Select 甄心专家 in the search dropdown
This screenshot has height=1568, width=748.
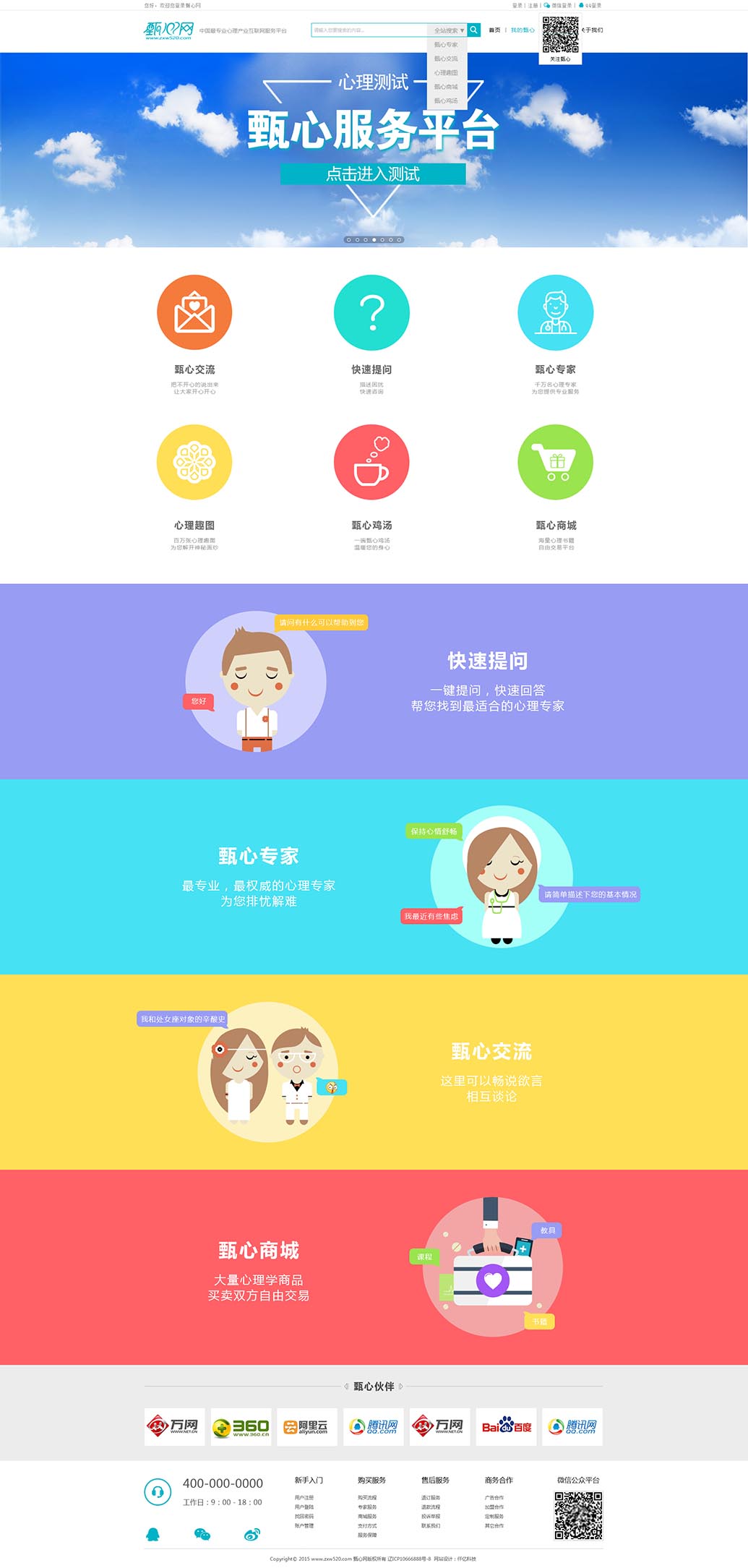[446, 45]
